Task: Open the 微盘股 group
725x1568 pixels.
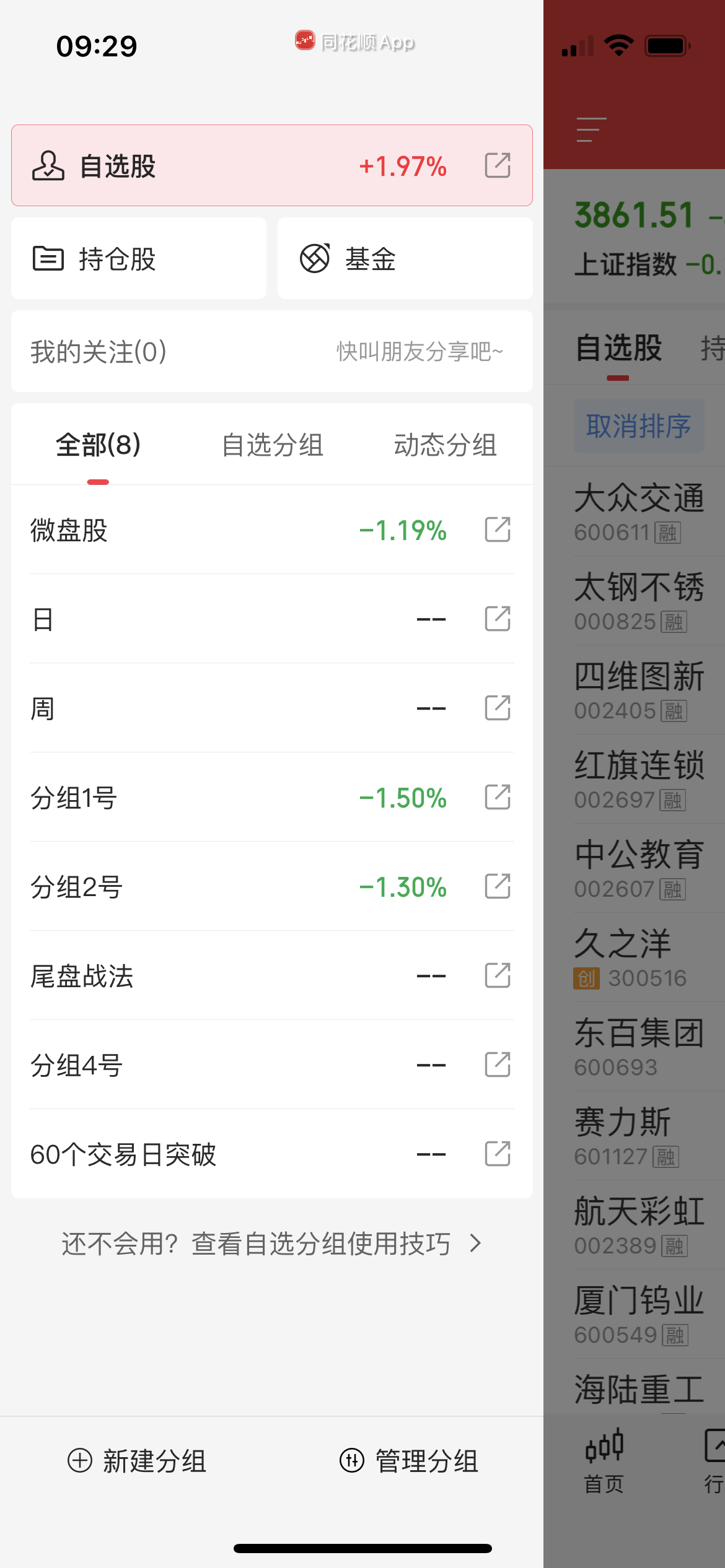Action: click(x=186, y=531)
